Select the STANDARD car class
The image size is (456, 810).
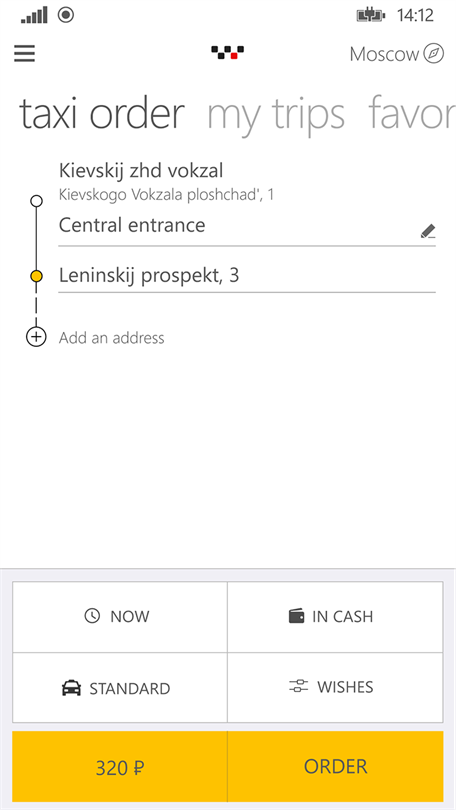click(x=120, y=688)
